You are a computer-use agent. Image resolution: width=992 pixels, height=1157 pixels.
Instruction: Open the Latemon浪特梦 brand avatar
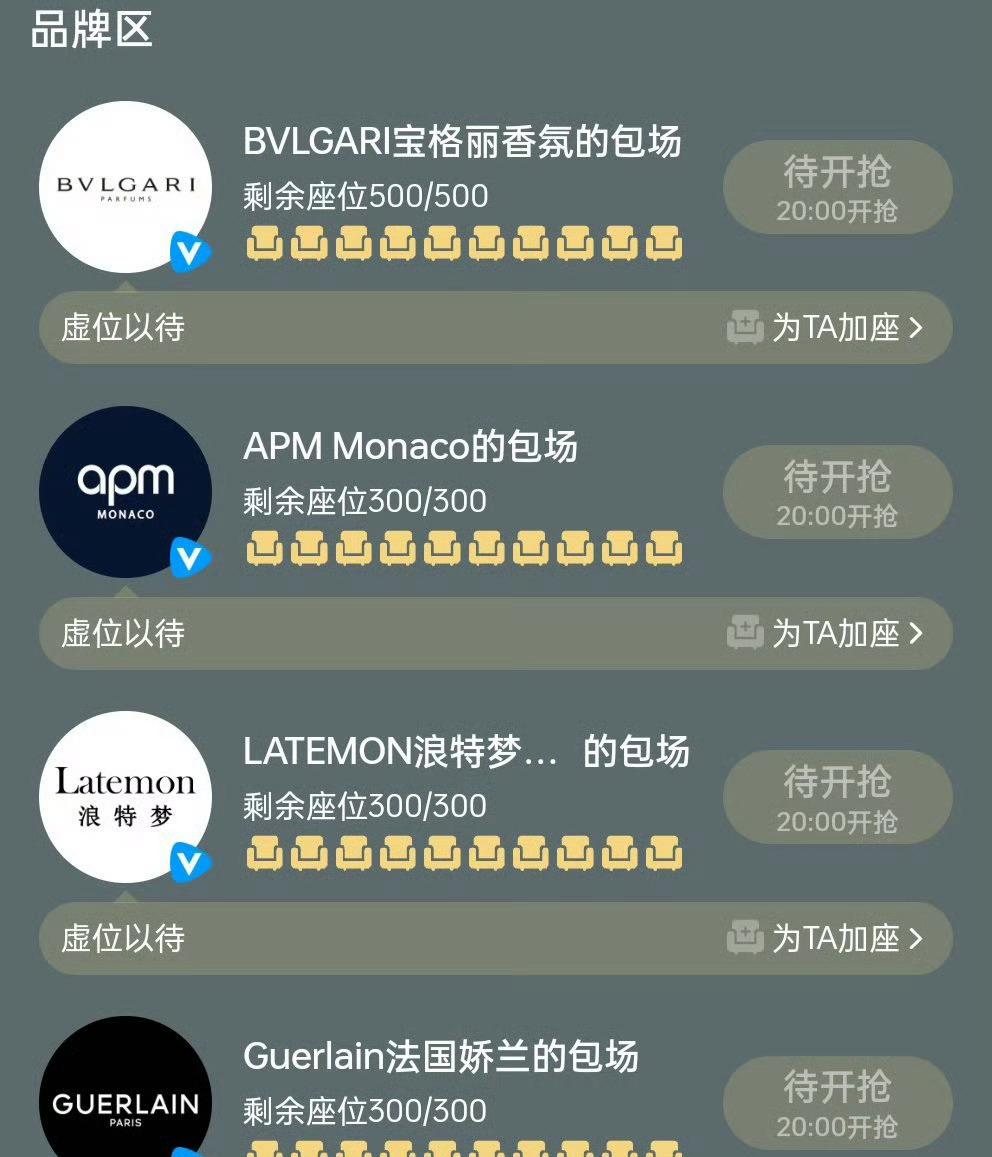pyautogui.click(x=125, y=797)
